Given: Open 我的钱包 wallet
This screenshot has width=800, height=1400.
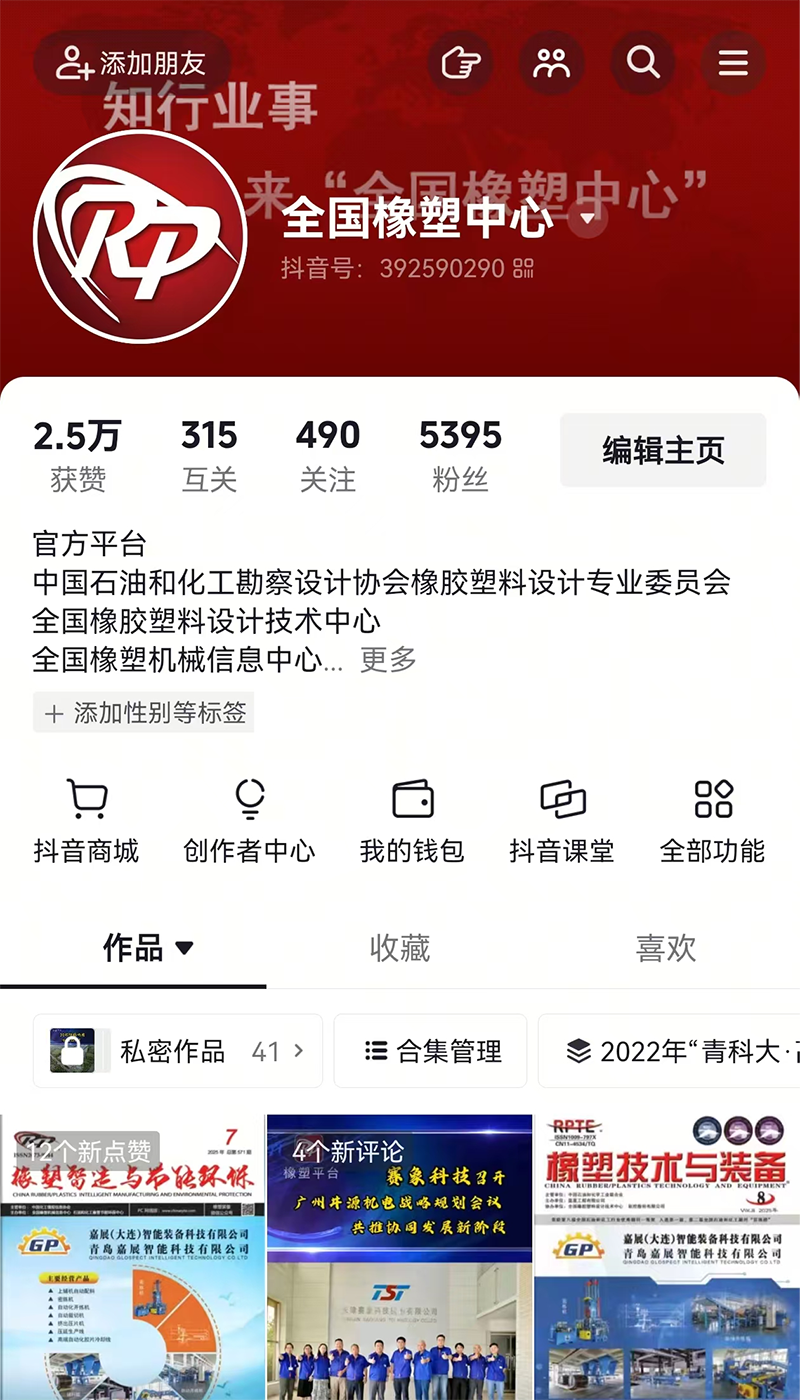Looking at the screenshot, I should click(x=412, y=822).
